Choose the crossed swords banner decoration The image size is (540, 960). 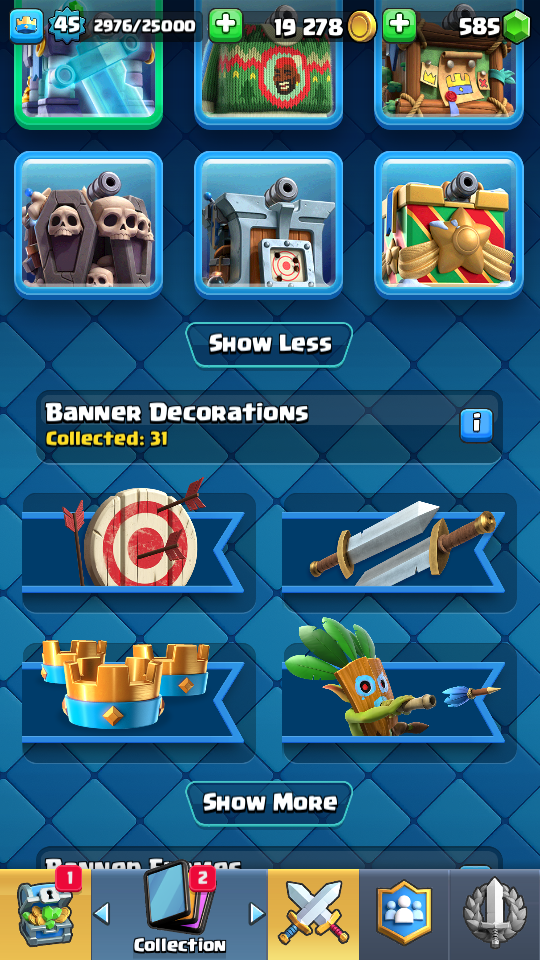tap(399, 549)
